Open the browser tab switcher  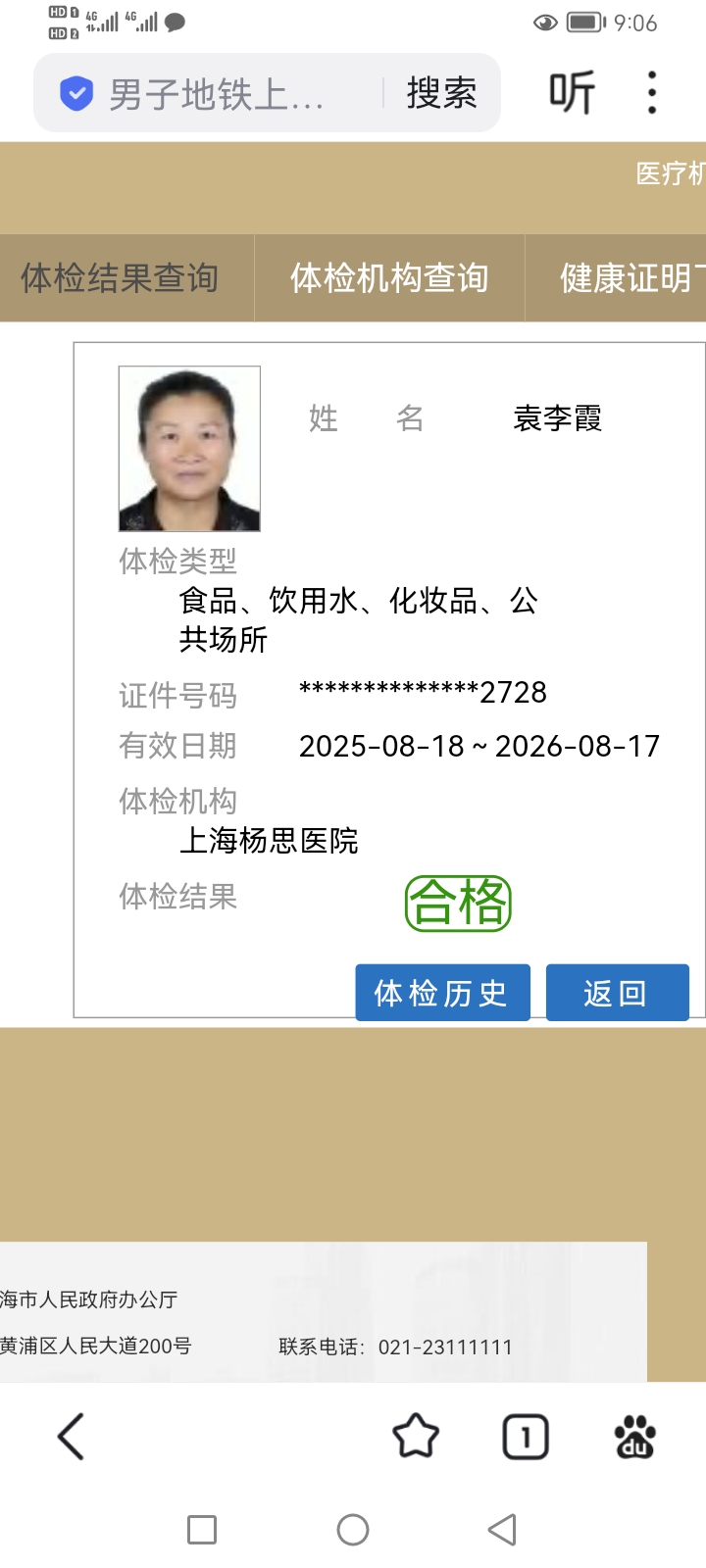tap(526, 1438)
